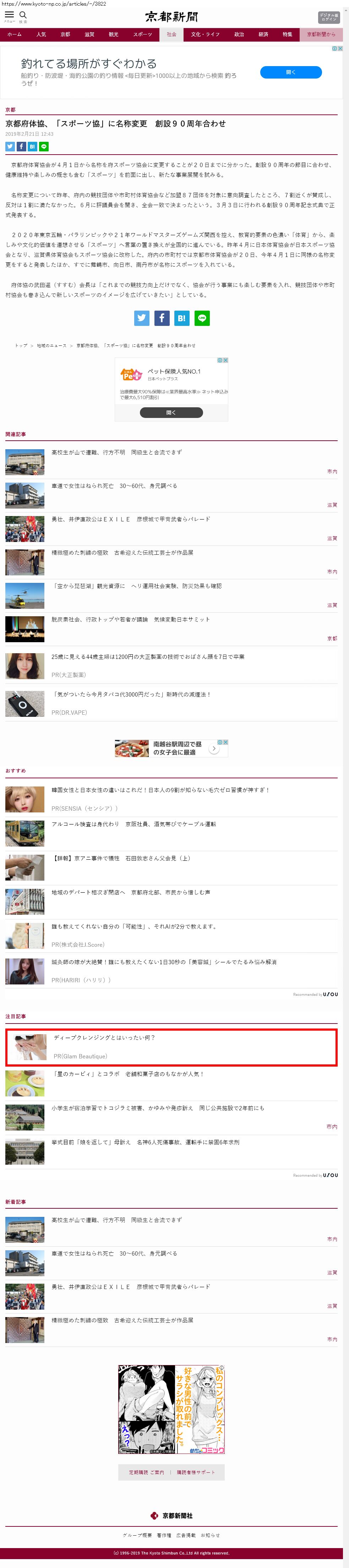Open the 経済 tab
The height and width of the screenshot is (1568, 349).
point(263,35)
